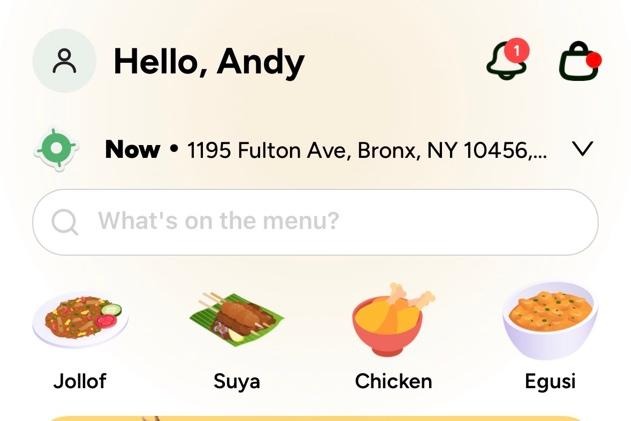Select the Jollof category
The width and height of the screenshot is (631, 421).
pos(80,337)
